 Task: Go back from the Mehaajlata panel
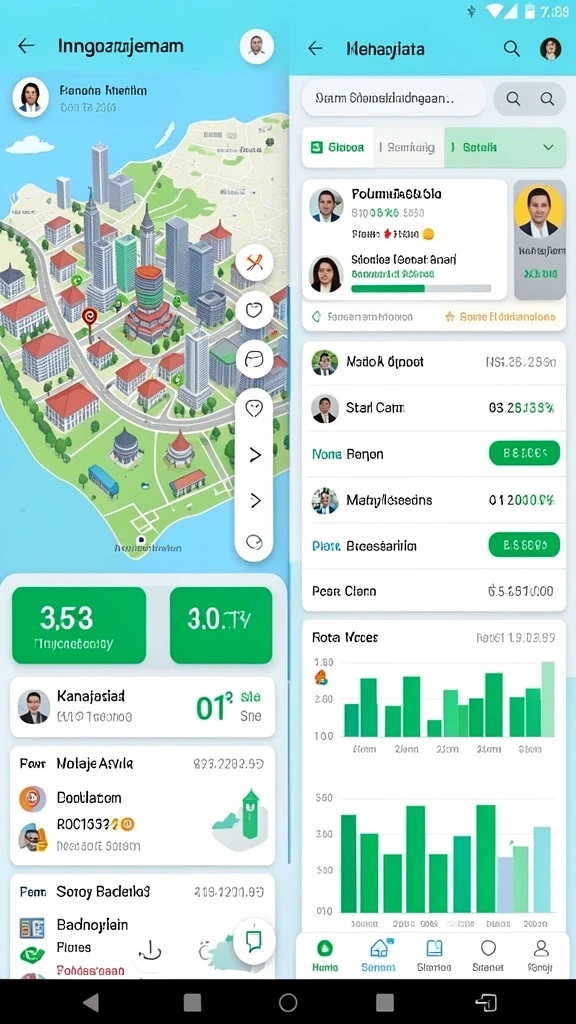315,48
